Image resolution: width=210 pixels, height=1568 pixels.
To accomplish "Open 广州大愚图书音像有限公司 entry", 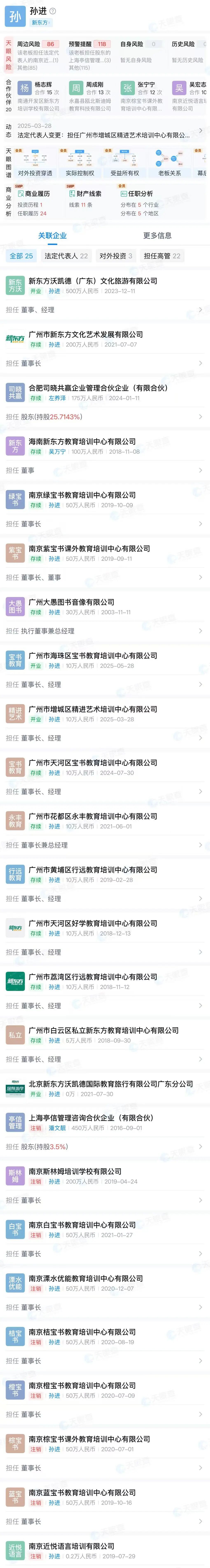I will click(x=72, y=602).
